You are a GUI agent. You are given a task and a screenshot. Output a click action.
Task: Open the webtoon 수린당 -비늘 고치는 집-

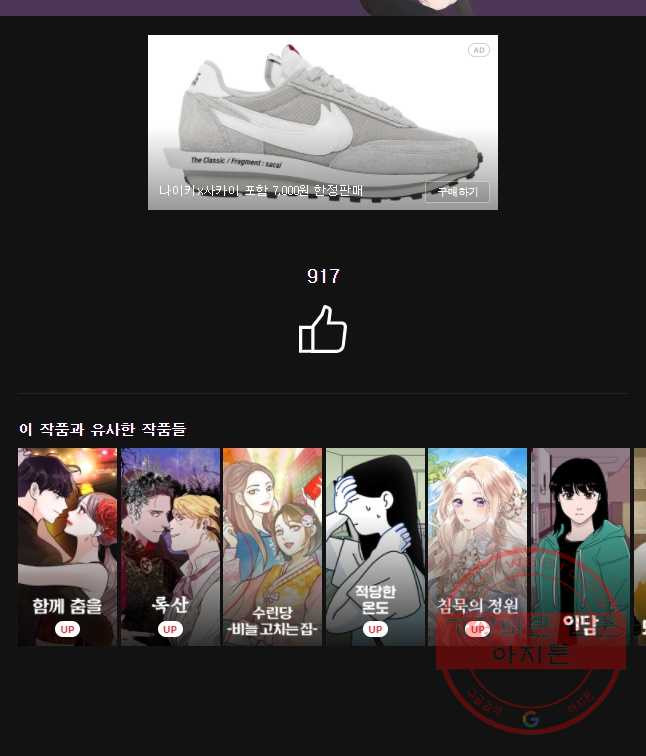click(x=272, y=545)
